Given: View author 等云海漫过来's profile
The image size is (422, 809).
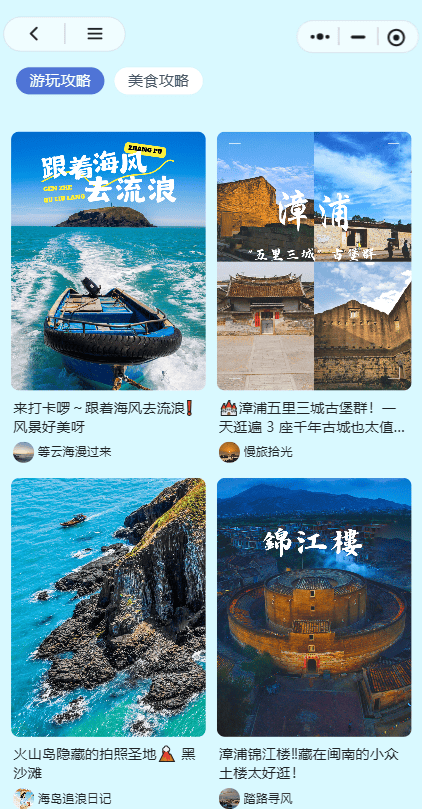Looking at the screenshot, I should [62, 452].
